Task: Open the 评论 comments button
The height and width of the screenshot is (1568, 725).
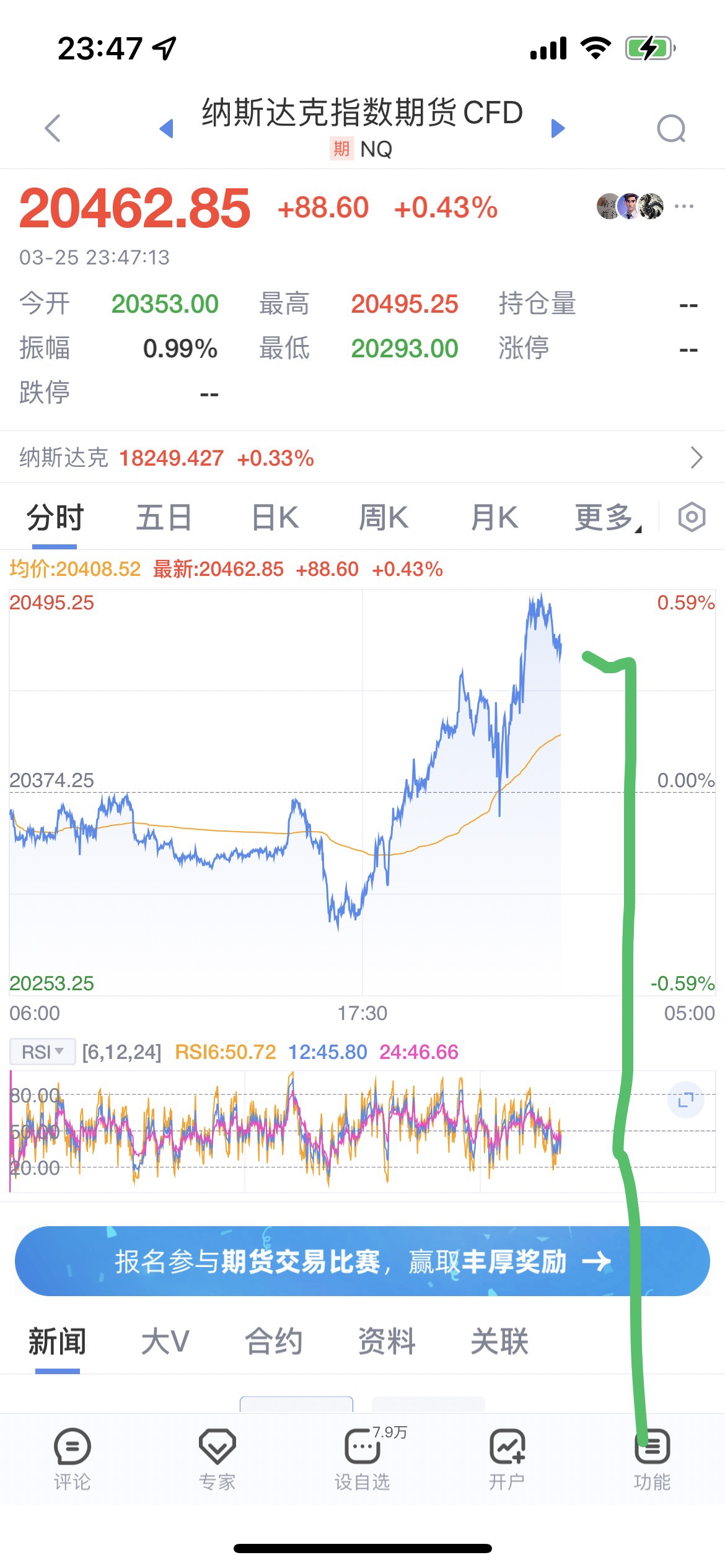Action: pos(72,1460)
